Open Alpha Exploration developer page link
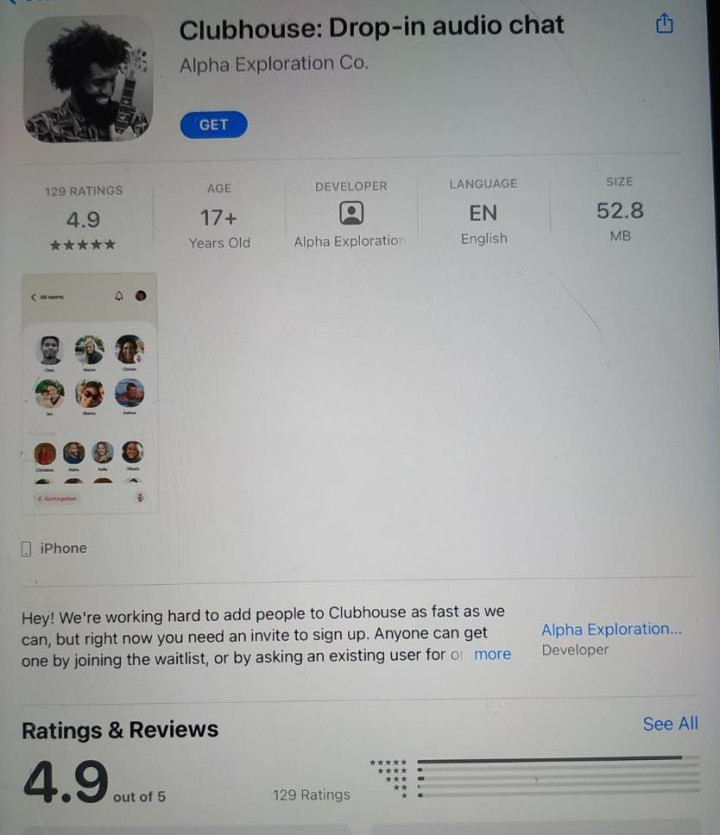This screenshot has width=720, height=835. pos(611,630)
